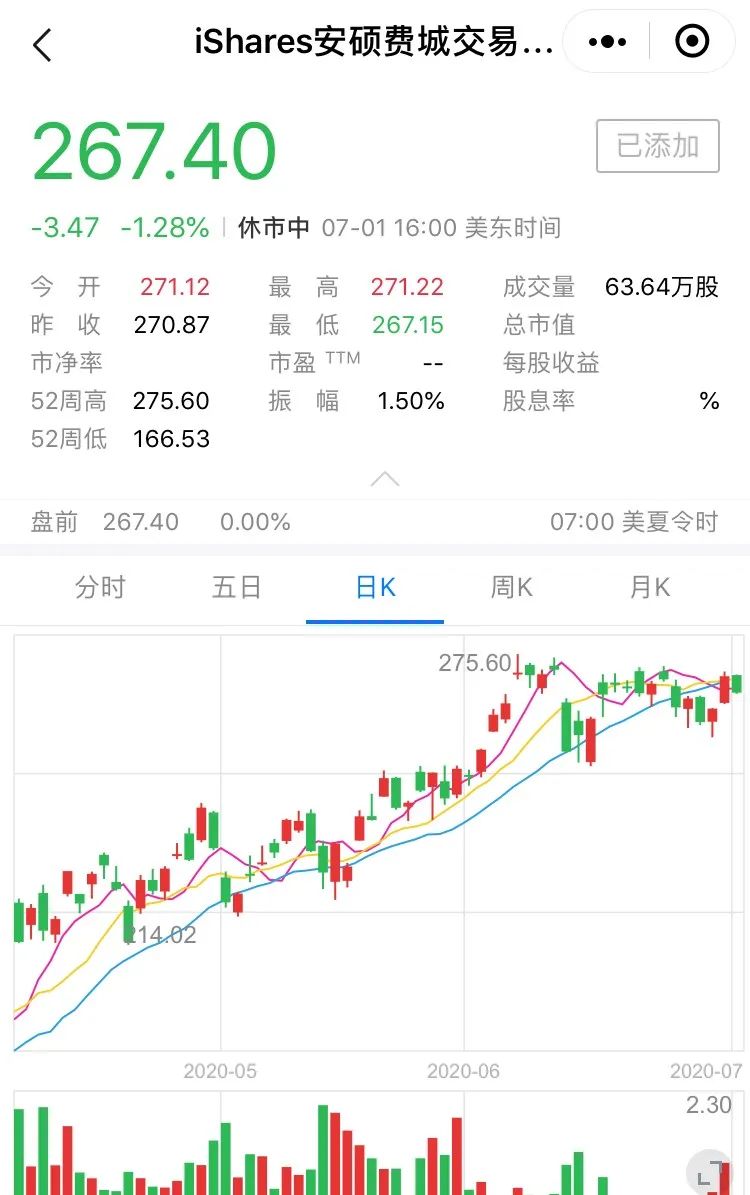
Task: Switch to the 五日 chart tab
Action: coord(236,588)
